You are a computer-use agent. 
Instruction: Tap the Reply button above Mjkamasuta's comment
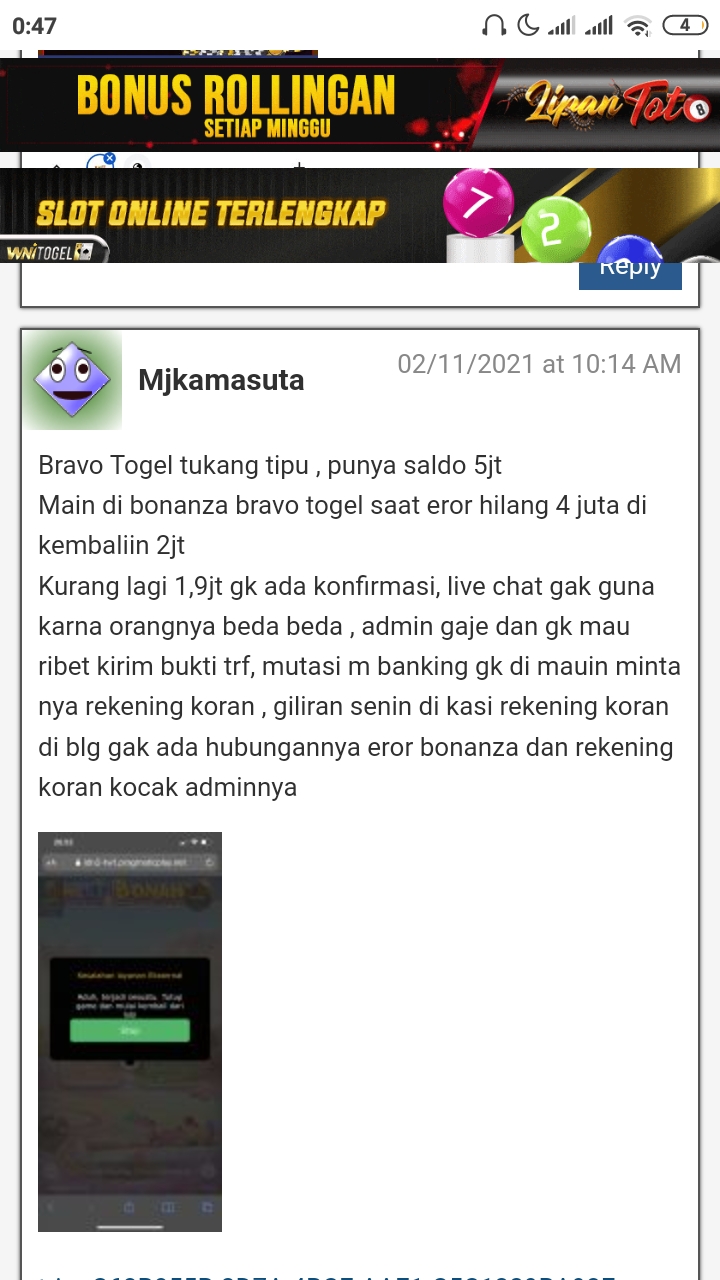630,275
